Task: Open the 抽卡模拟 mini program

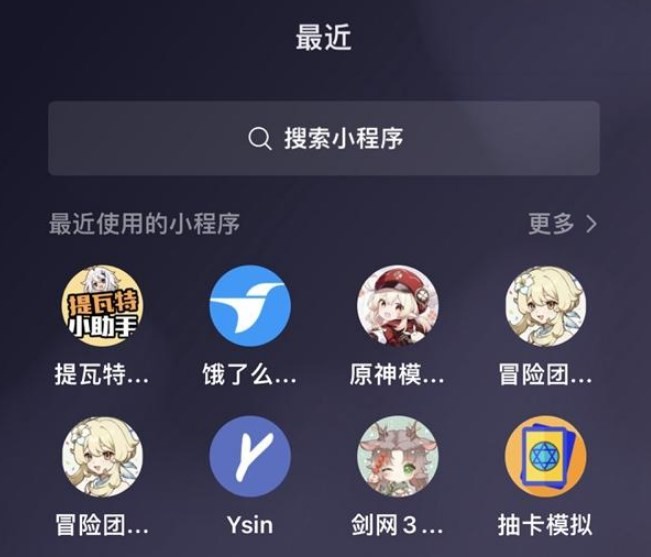Action: (545, 457)
